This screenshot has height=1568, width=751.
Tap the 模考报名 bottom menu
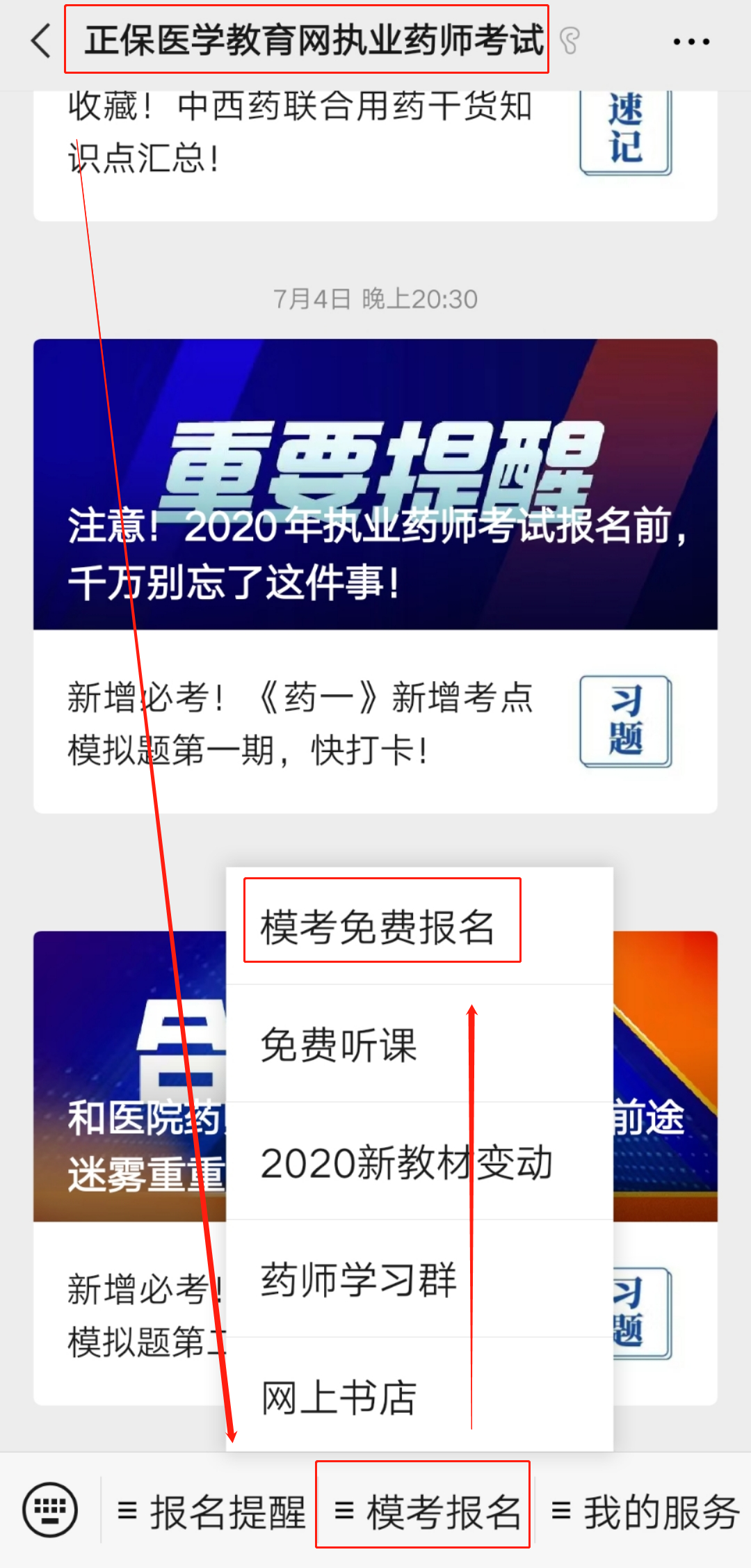coord(427,1512)
